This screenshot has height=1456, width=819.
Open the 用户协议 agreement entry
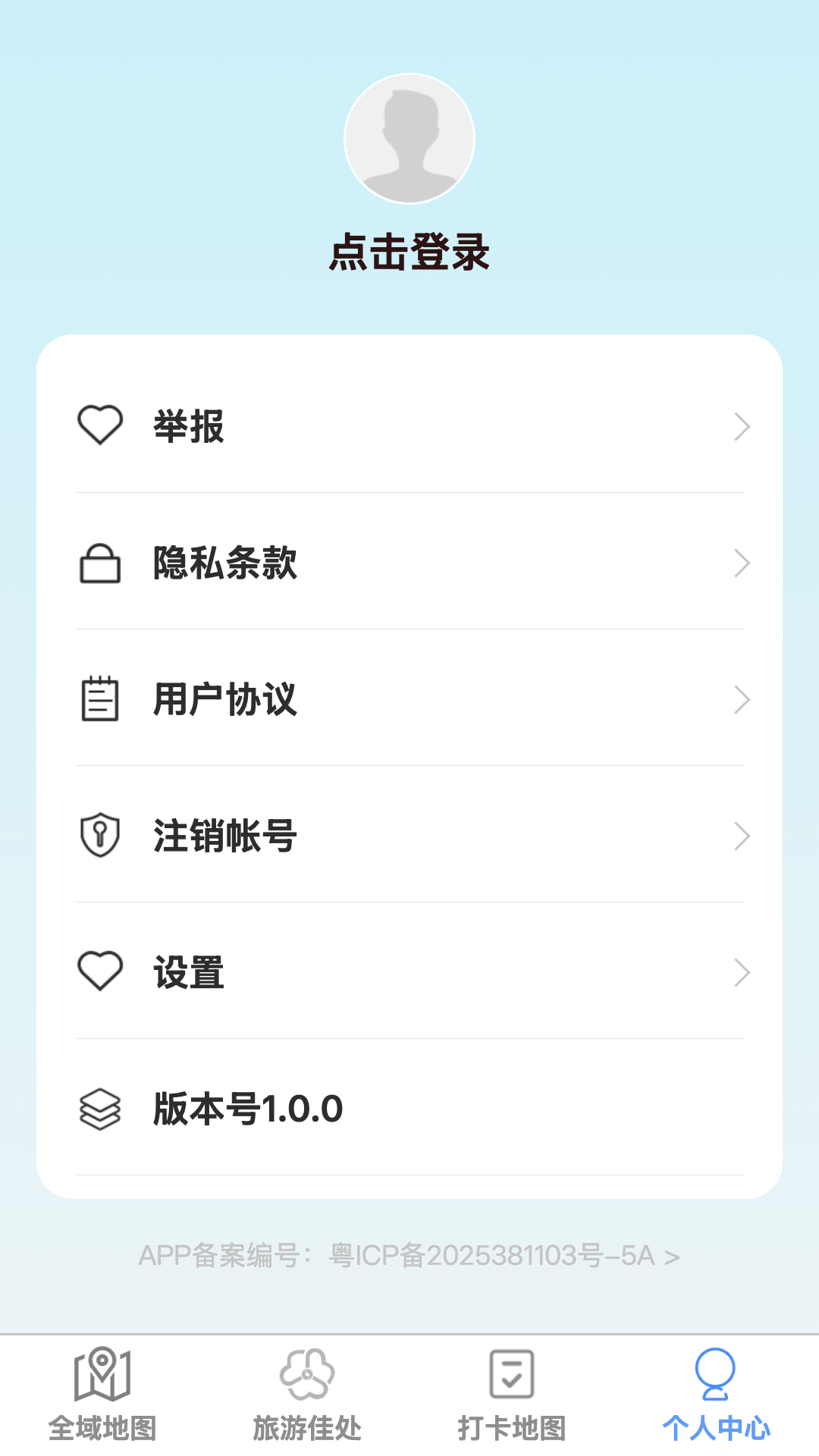[224, 699]
